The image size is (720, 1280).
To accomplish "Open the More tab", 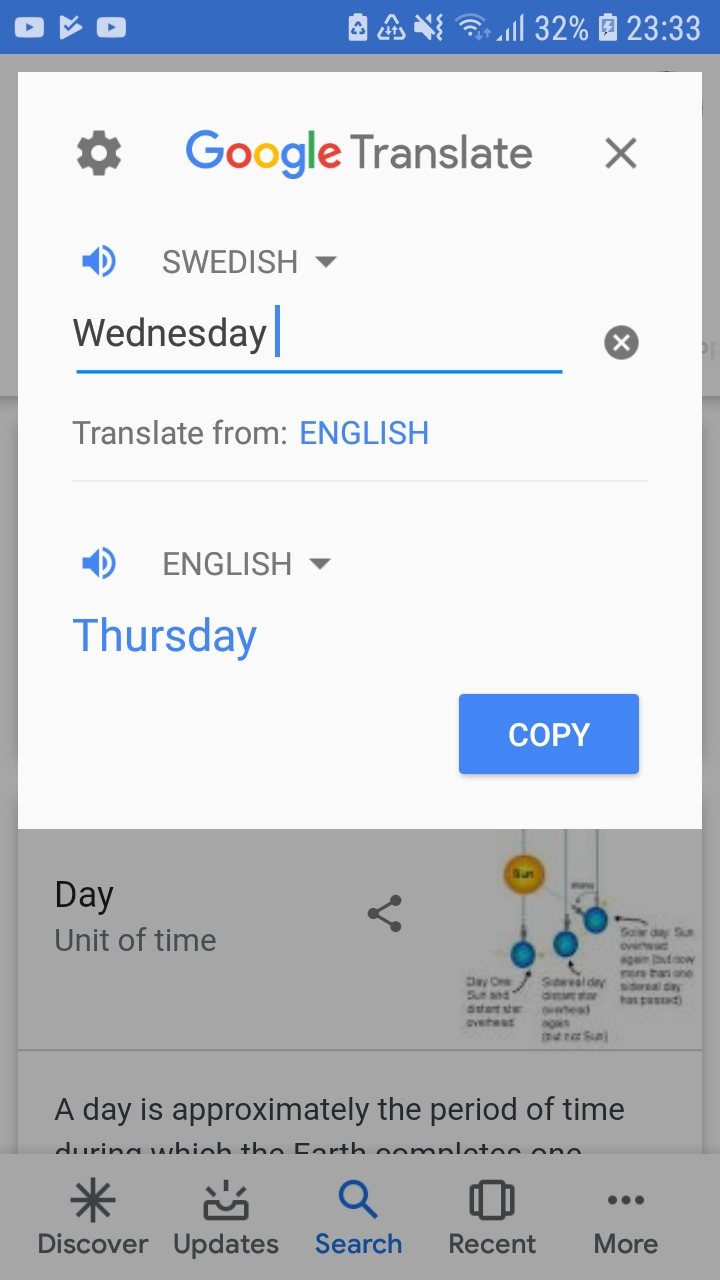I will point(626,1217).
